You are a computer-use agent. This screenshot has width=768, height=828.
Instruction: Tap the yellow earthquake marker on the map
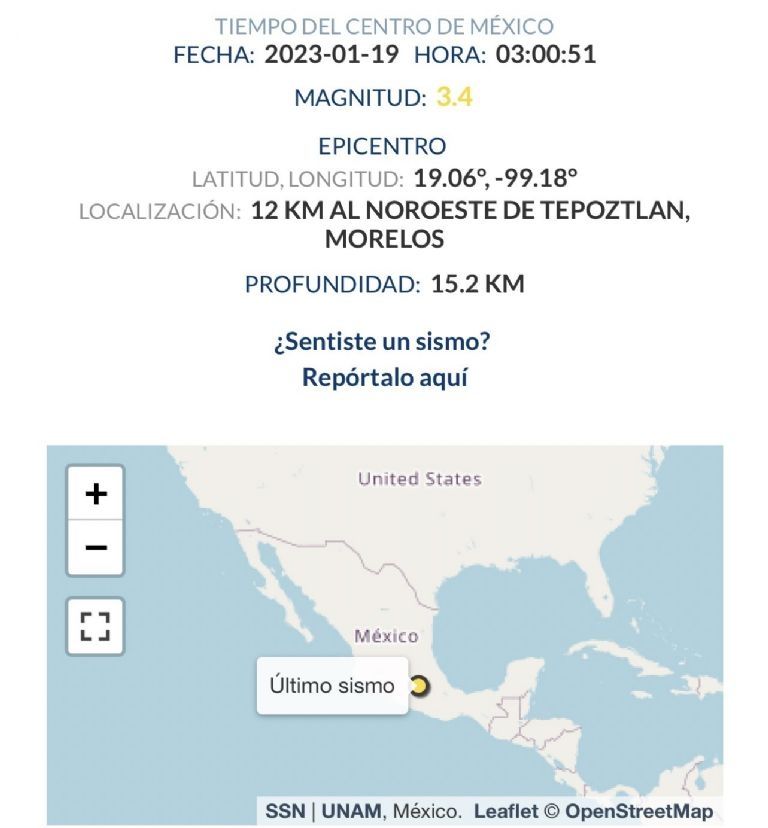click(x=420, y=686)
